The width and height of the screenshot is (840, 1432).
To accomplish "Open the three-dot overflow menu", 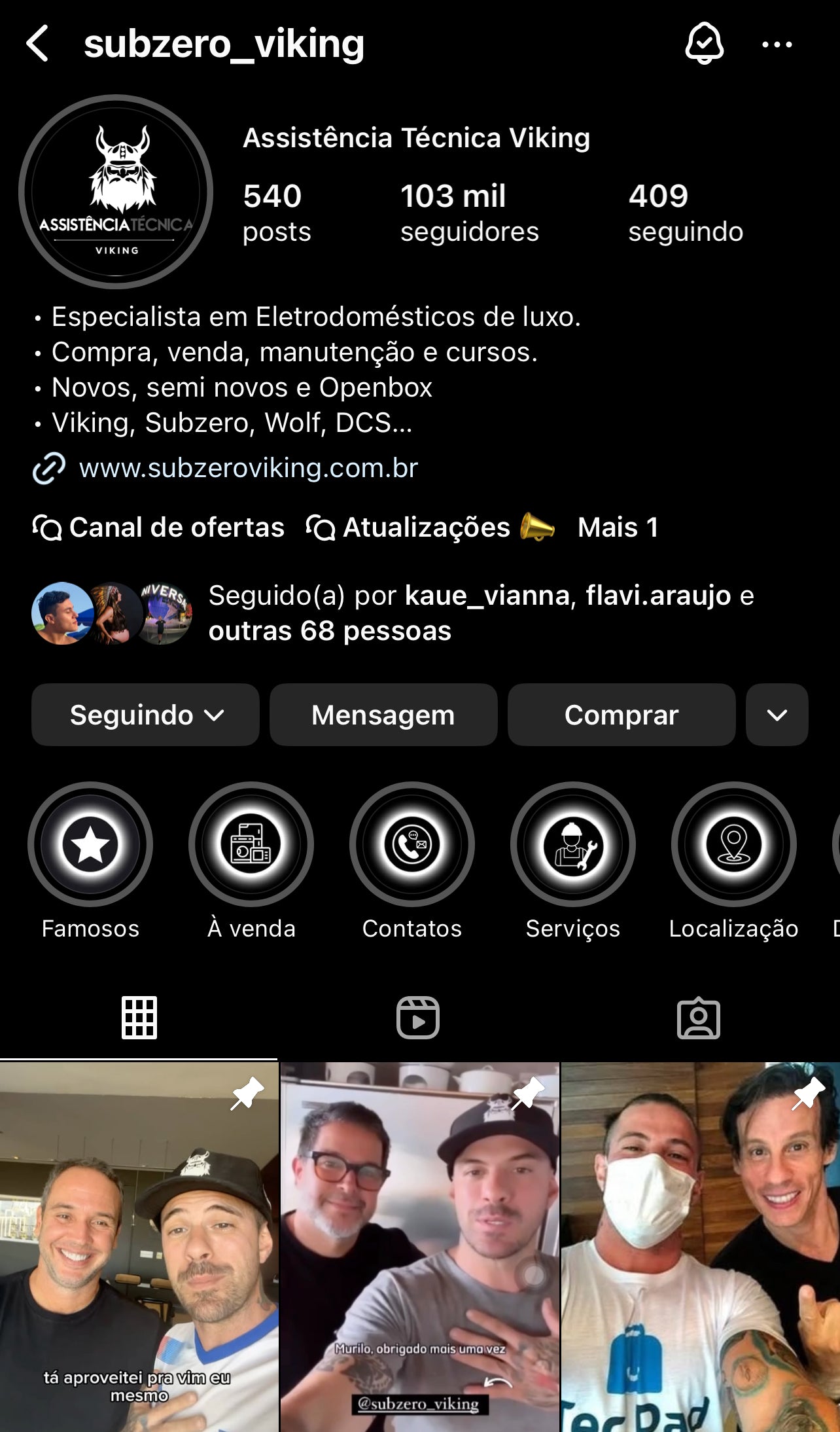I will [777, 45].
